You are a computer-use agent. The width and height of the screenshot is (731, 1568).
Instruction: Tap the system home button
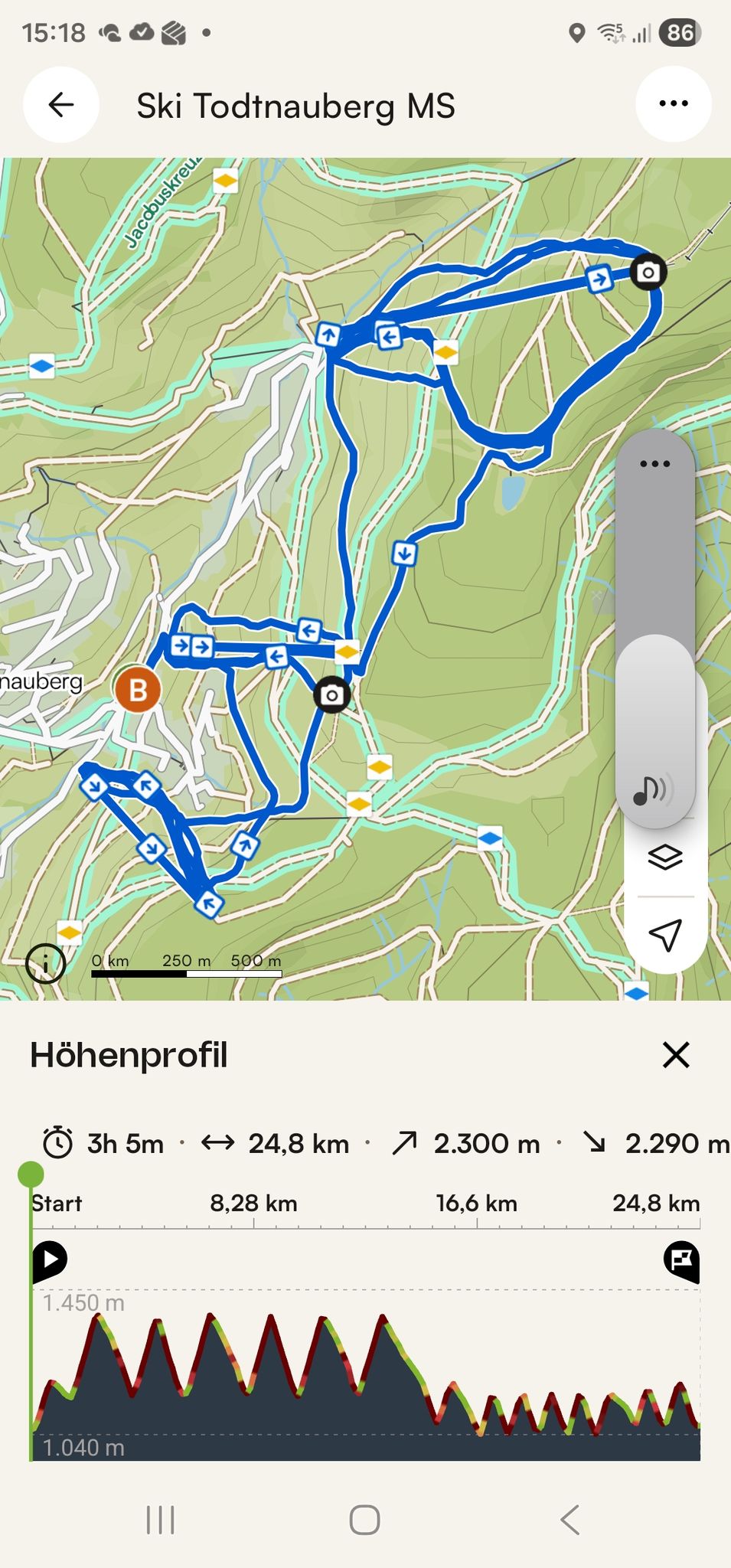[364, 1520]
